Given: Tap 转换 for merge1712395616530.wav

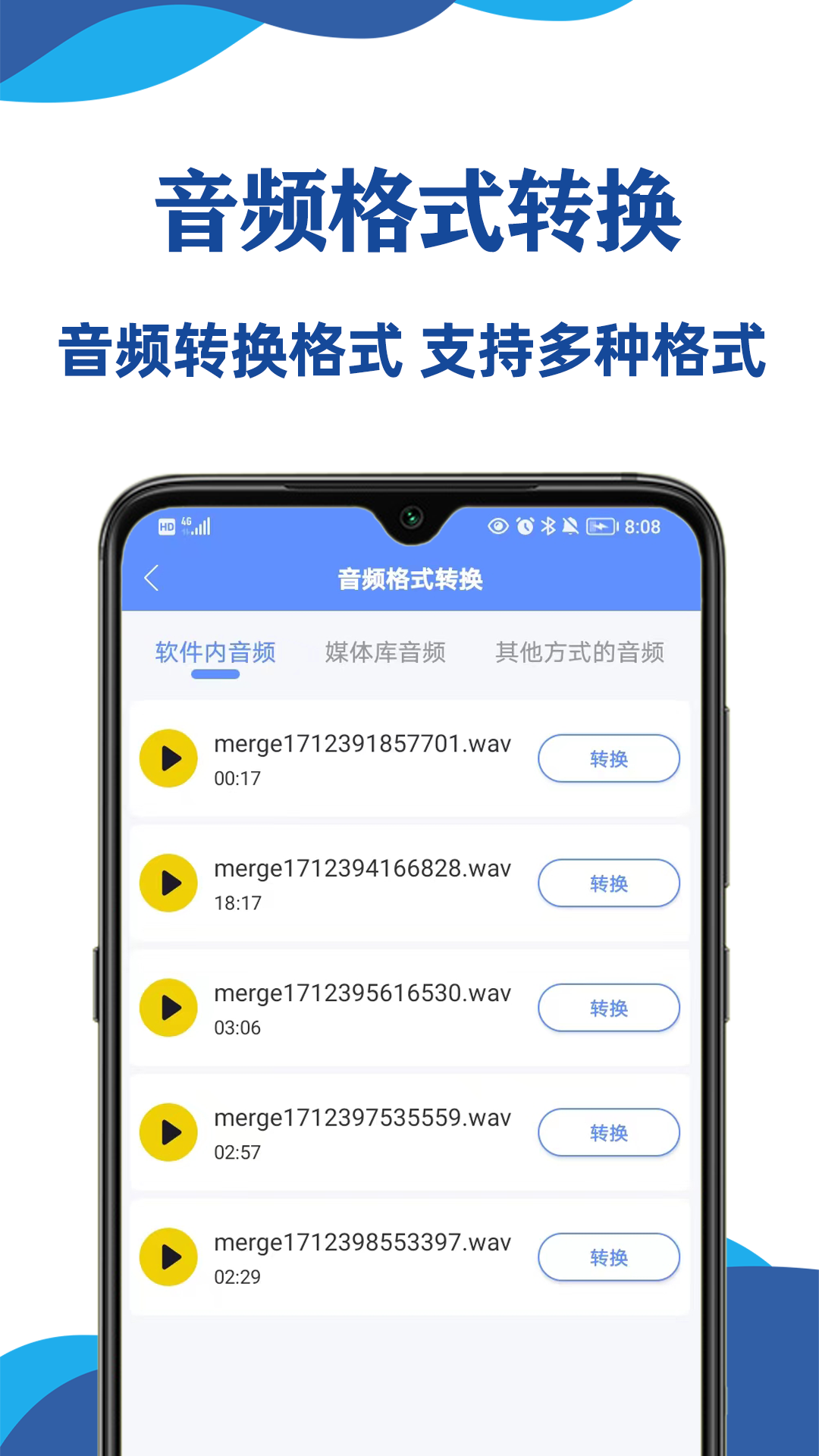Looking at the screenshot, I should (x=608, y=1008).
